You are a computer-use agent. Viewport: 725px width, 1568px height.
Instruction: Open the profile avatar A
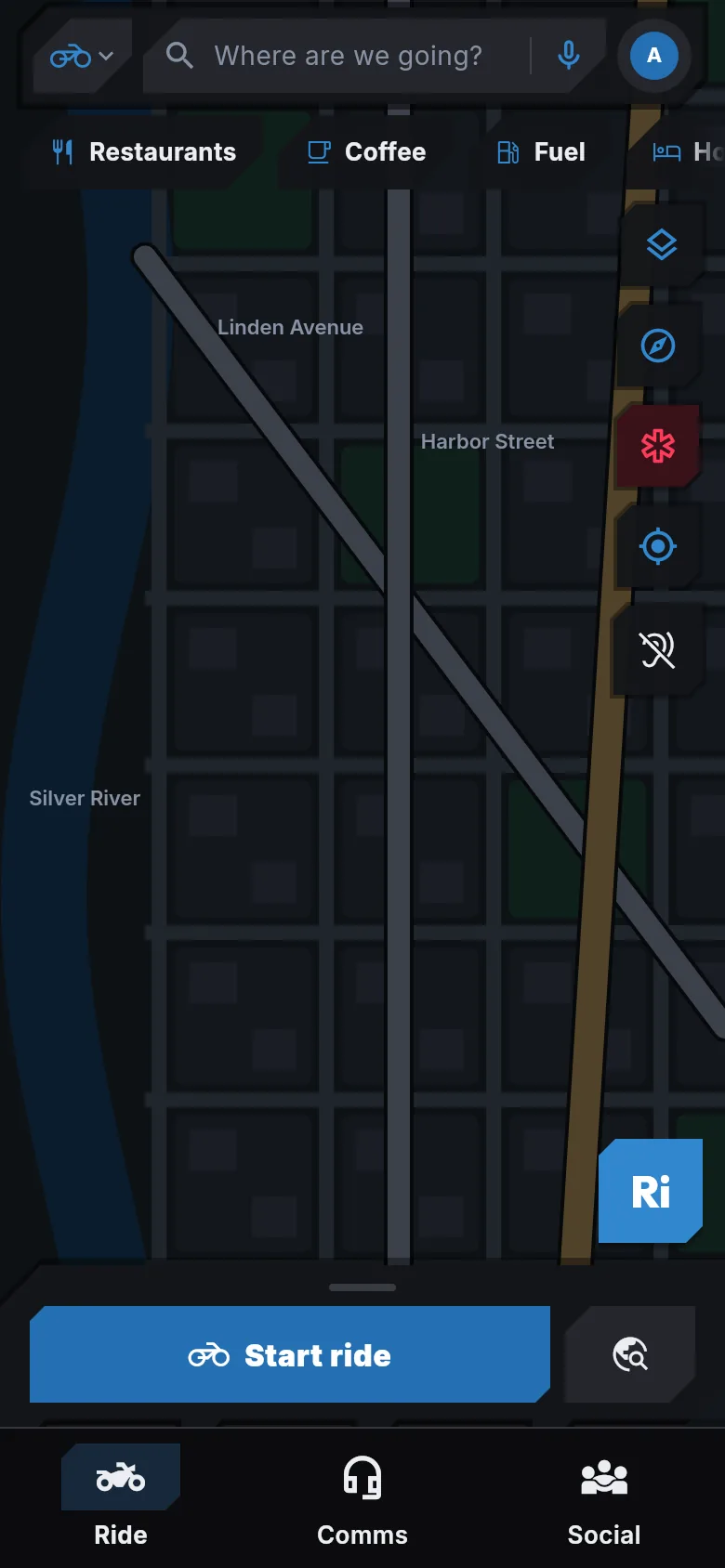(654, 56)
